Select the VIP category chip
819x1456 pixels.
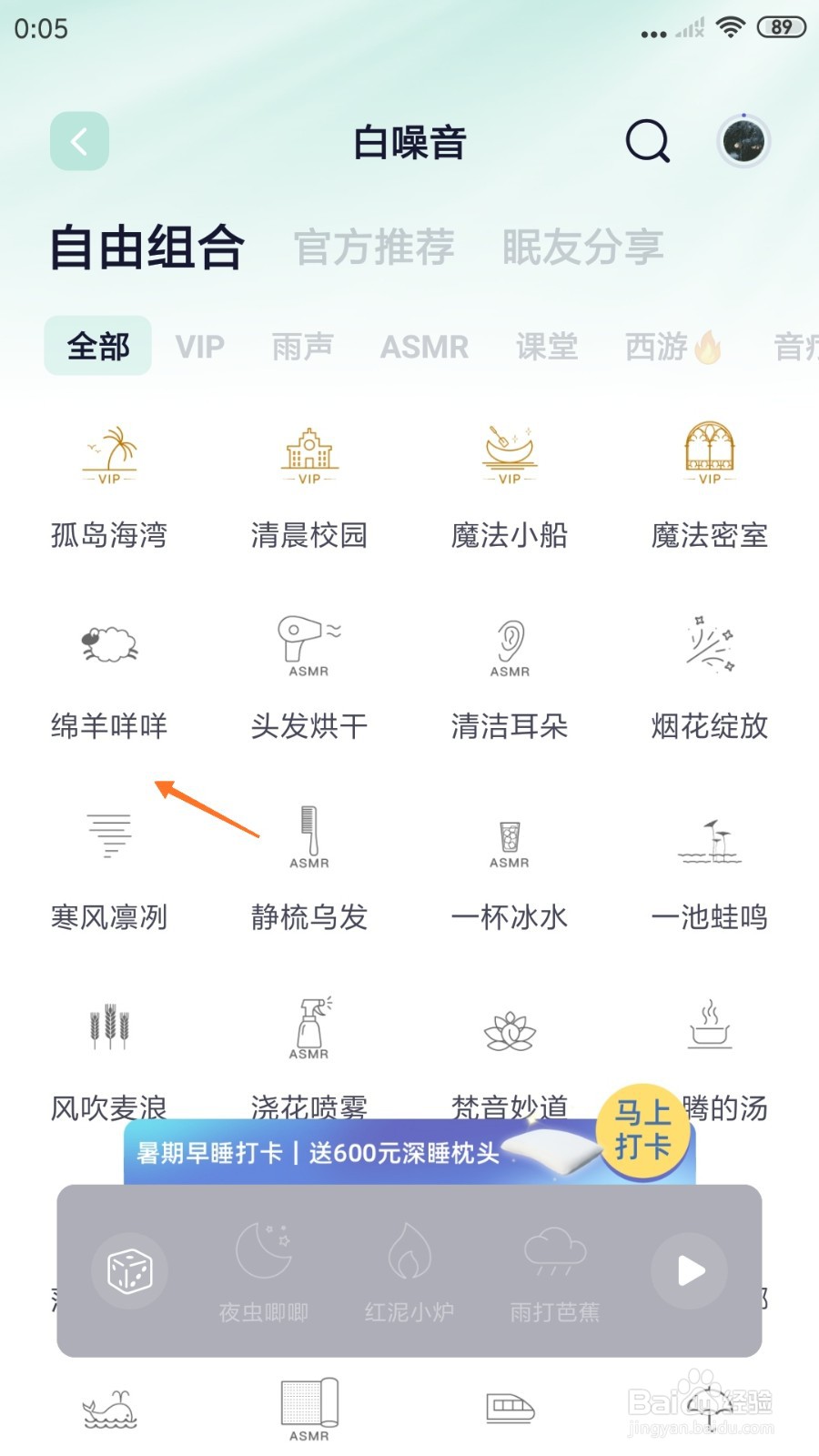click(199, 347)
